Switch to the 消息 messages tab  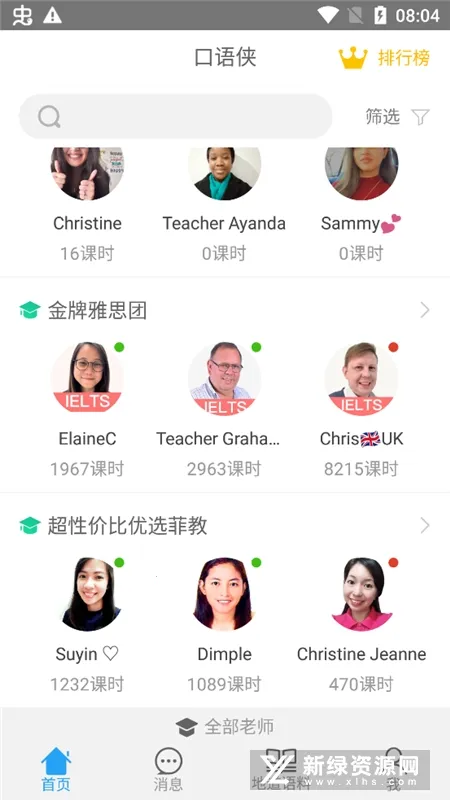[x=168, y=769]
